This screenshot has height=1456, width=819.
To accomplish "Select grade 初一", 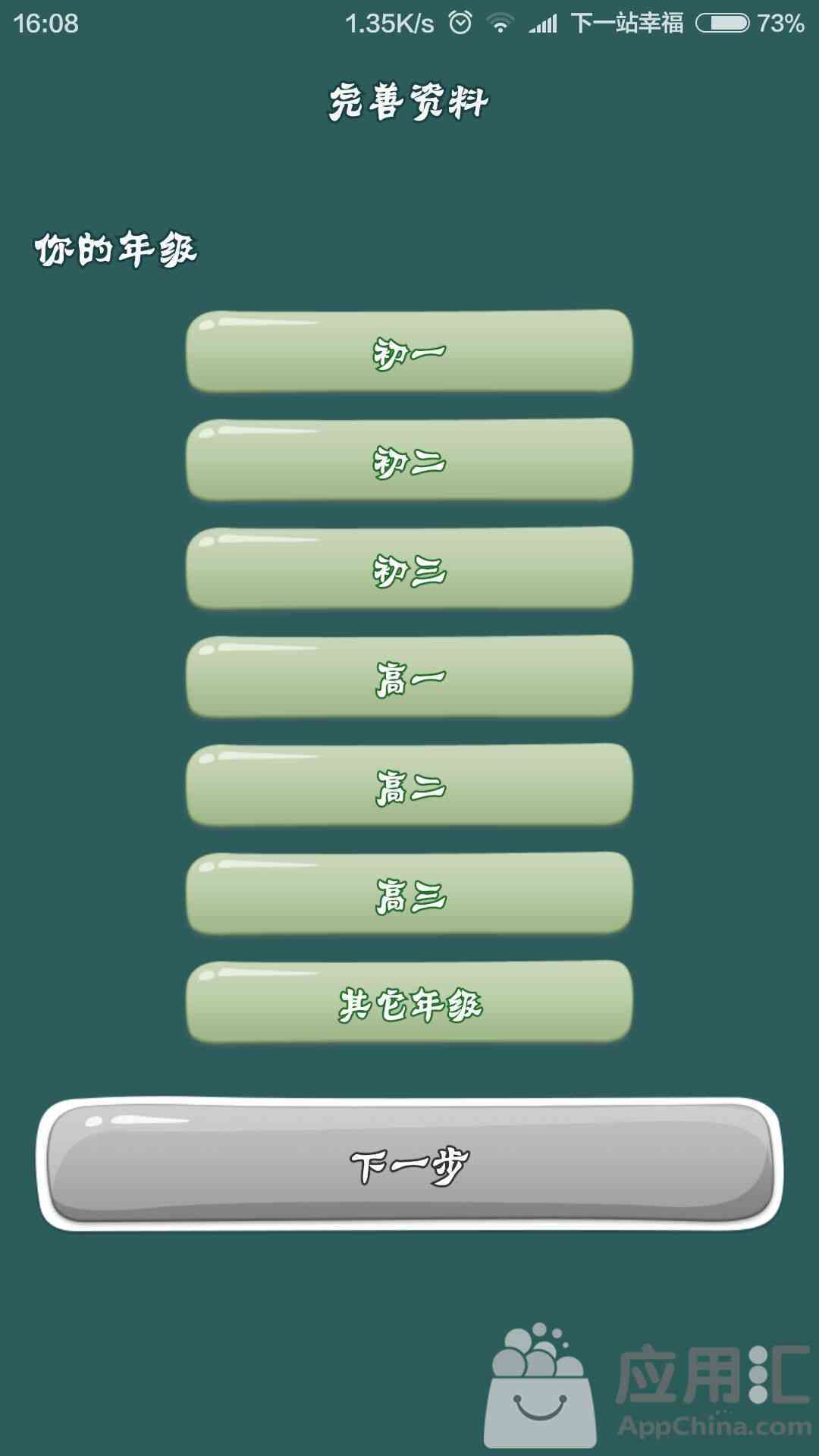I will click(409, 352).
